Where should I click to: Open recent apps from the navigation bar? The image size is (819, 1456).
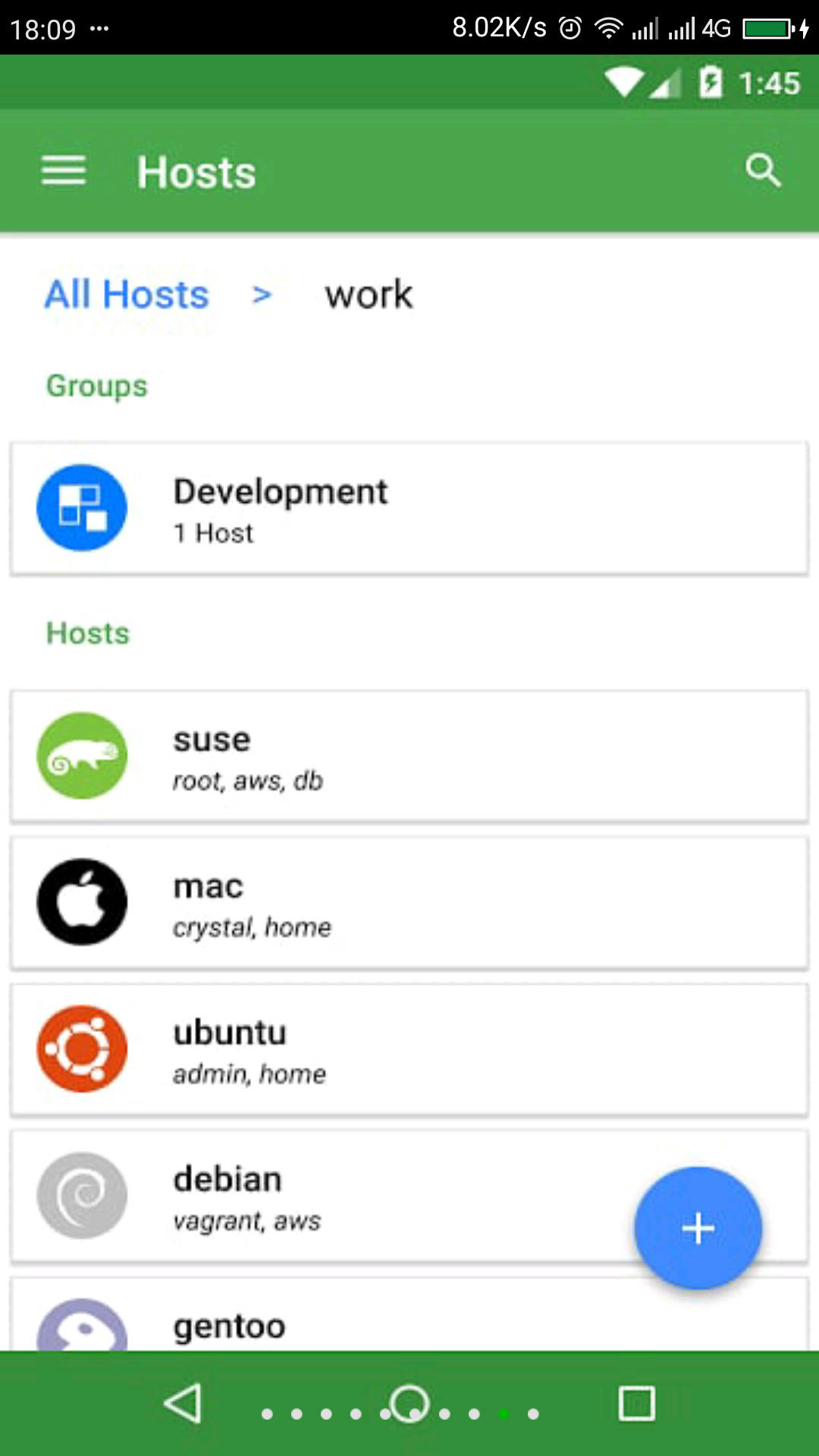coord(636,1403)
